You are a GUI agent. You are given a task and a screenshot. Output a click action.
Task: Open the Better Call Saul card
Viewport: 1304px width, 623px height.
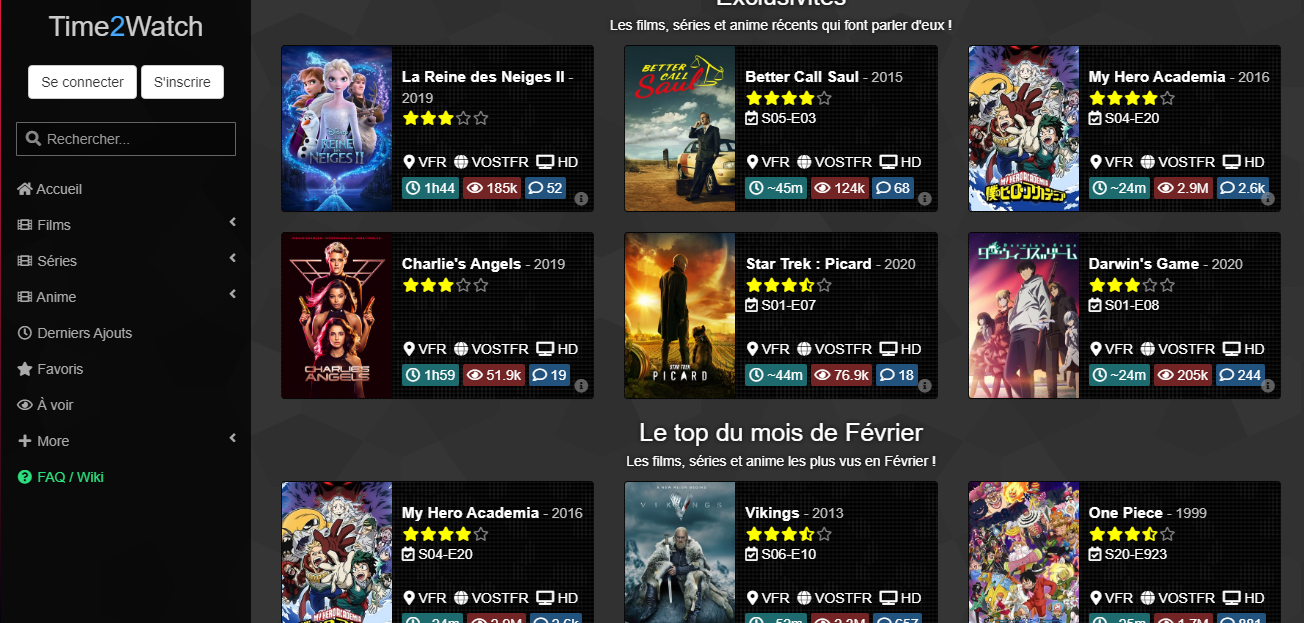point(801,77)
